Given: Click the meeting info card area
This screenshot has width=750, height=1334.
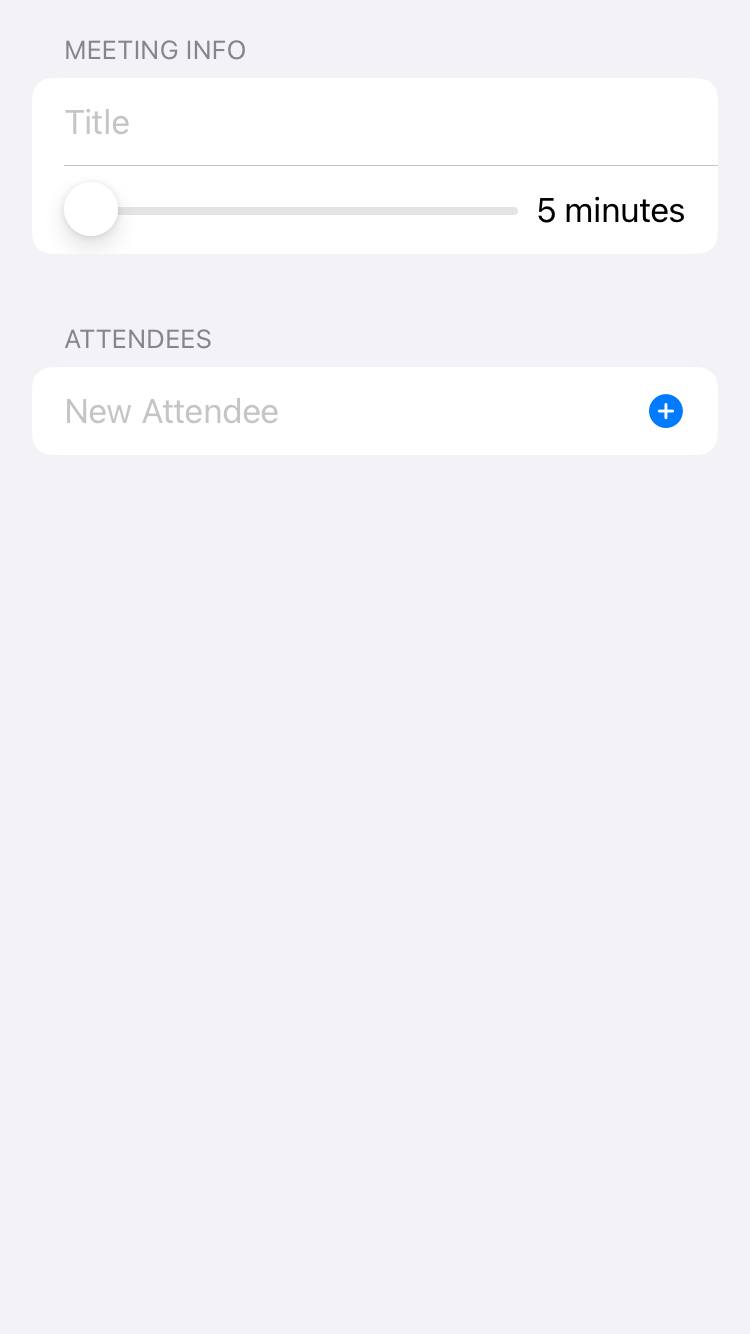Looking at the screenshot, I should pyautogui.click(x=375, y=166).
